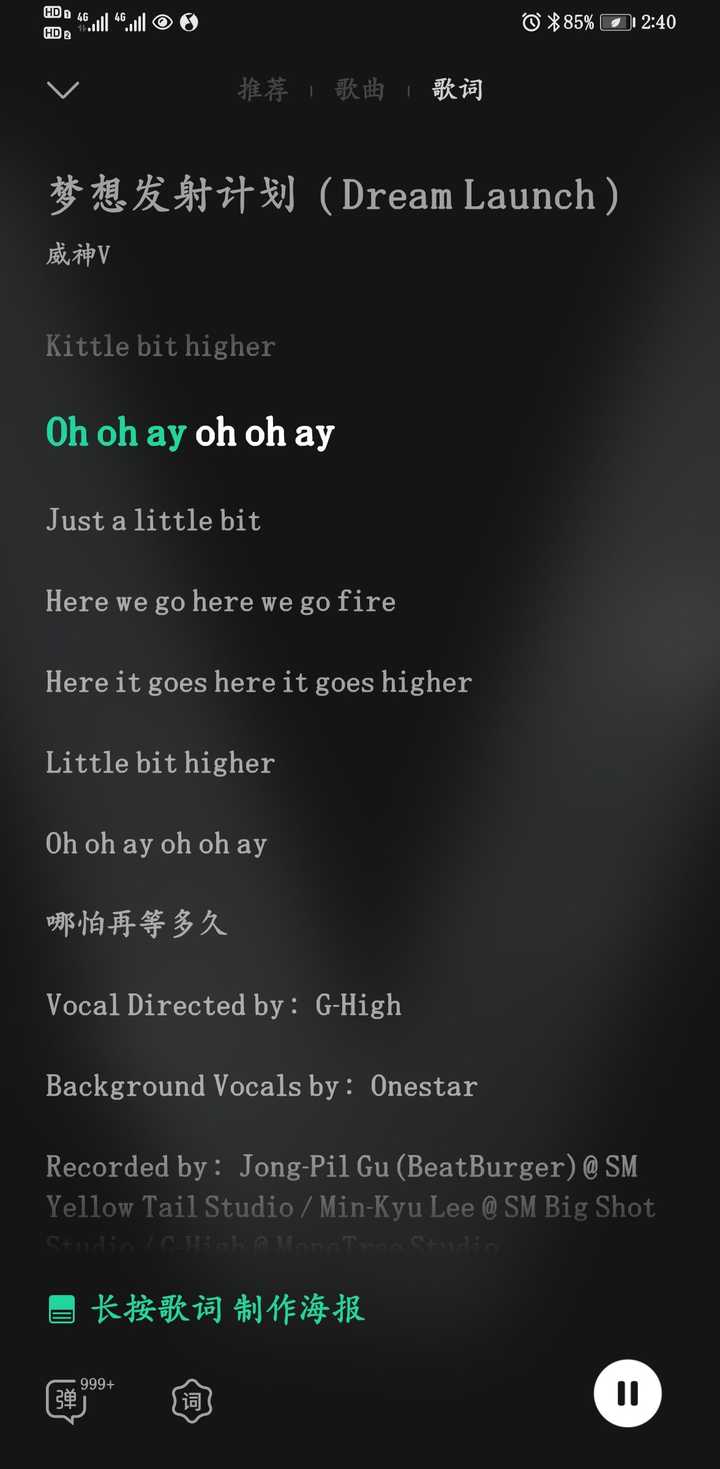Open the 歌词 tab
Viewport: 720px width, 1469px height.
pyautogui.click(x=458, y=89)
